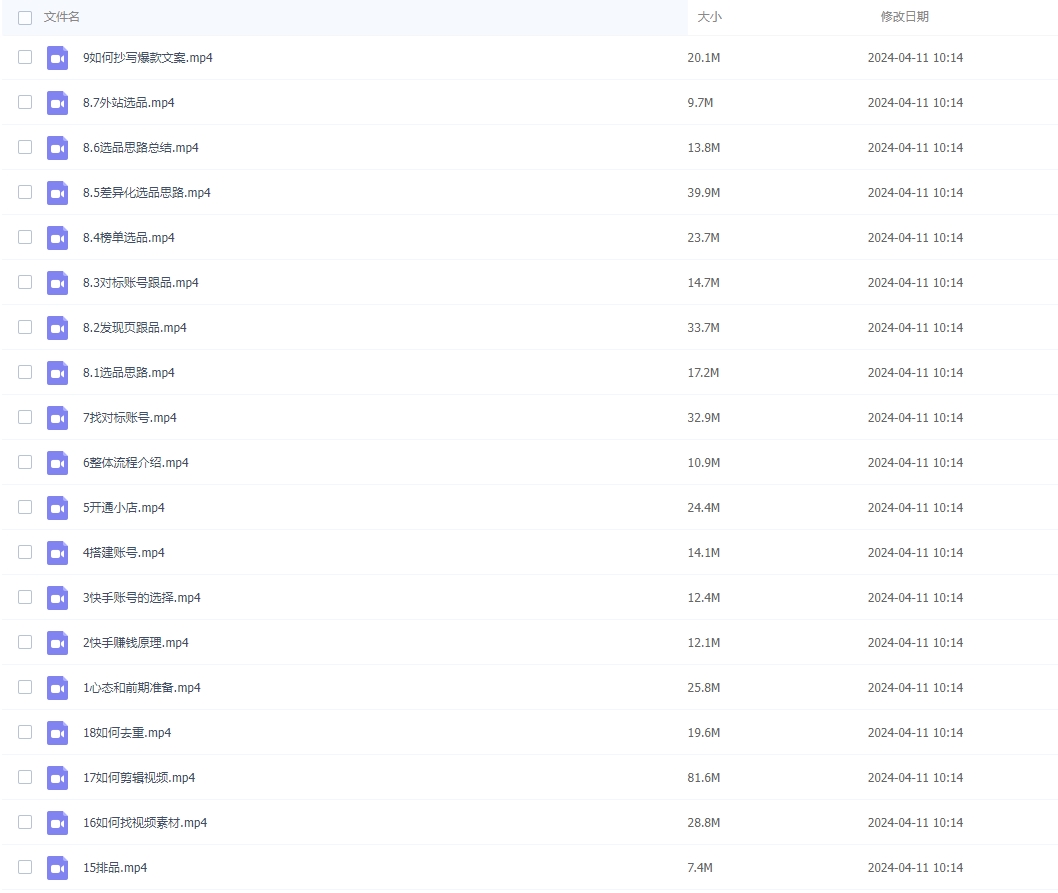The width and height of the screenshot is (1058, 893).
Task: Open file 9如何抄写爆款文案.mp4
Action: [x=147, y=58]
